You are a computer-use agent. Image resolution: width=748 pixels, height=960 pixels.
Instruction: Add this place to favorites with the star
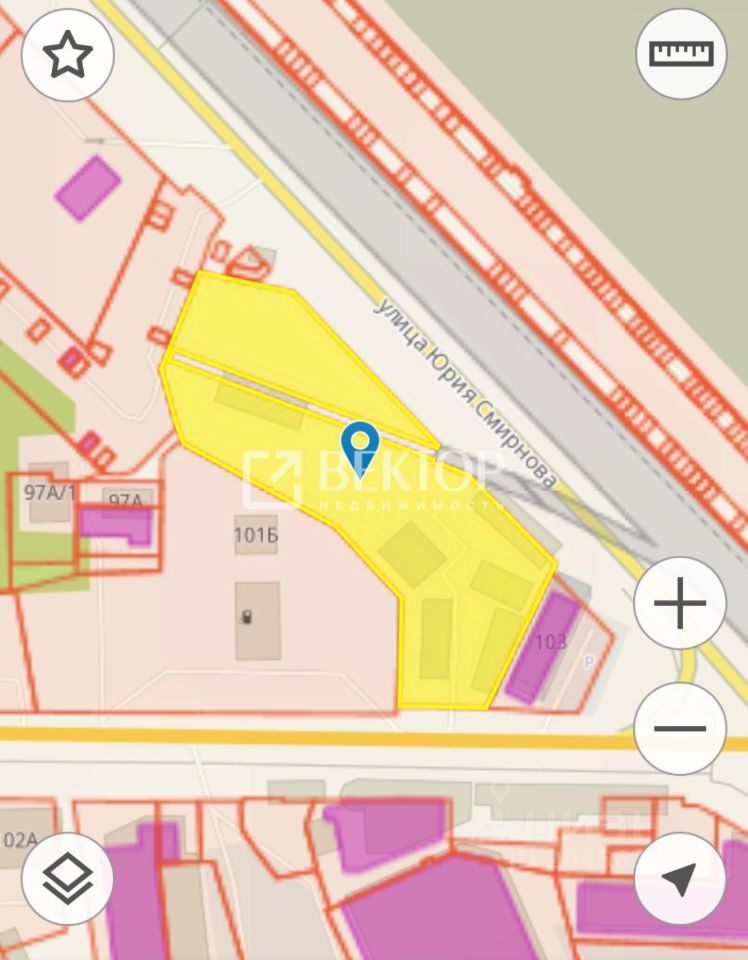pyautogui.click(x=68, y=55)
